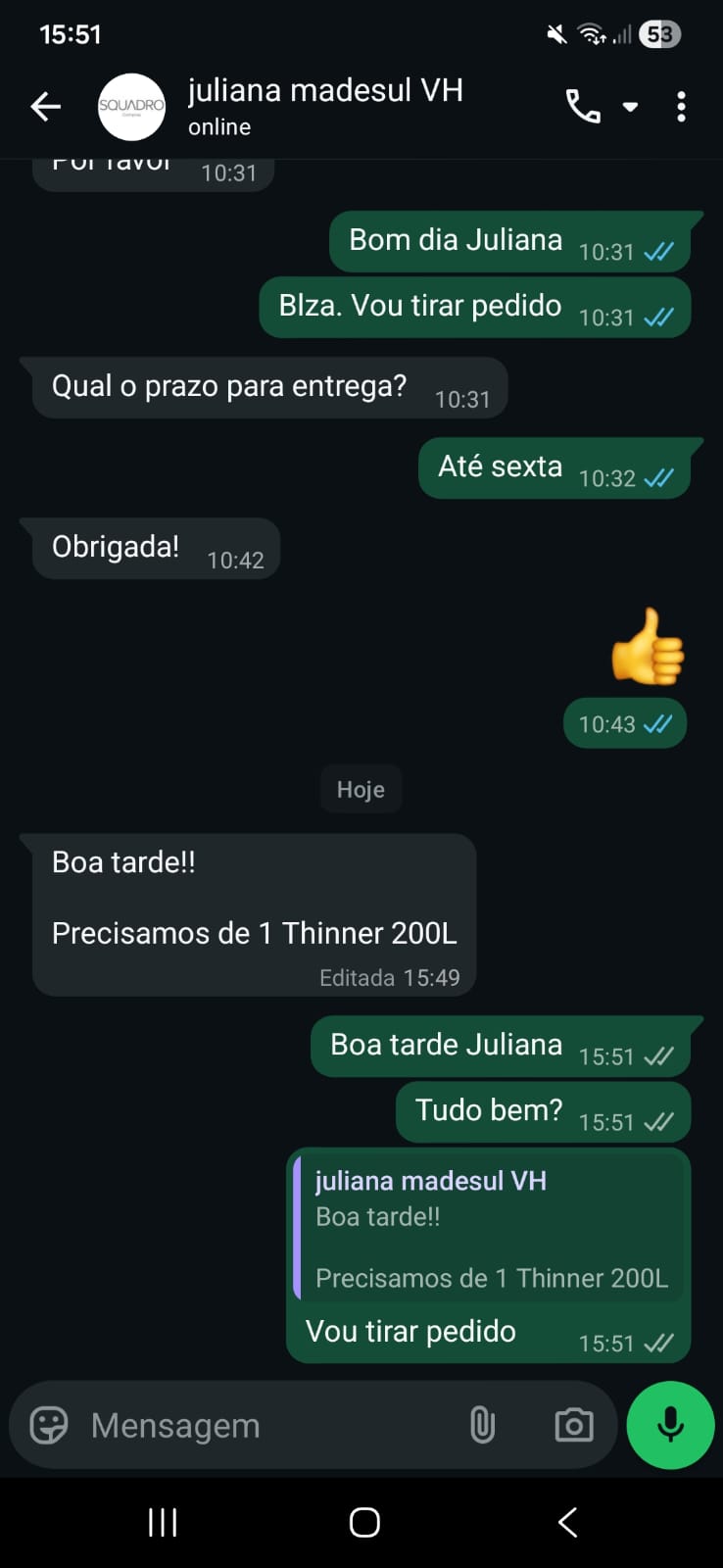The width and height of the screenshot is (723, 1568).
Task: Open the camera from the message bar
Action: click(573, 1425)
